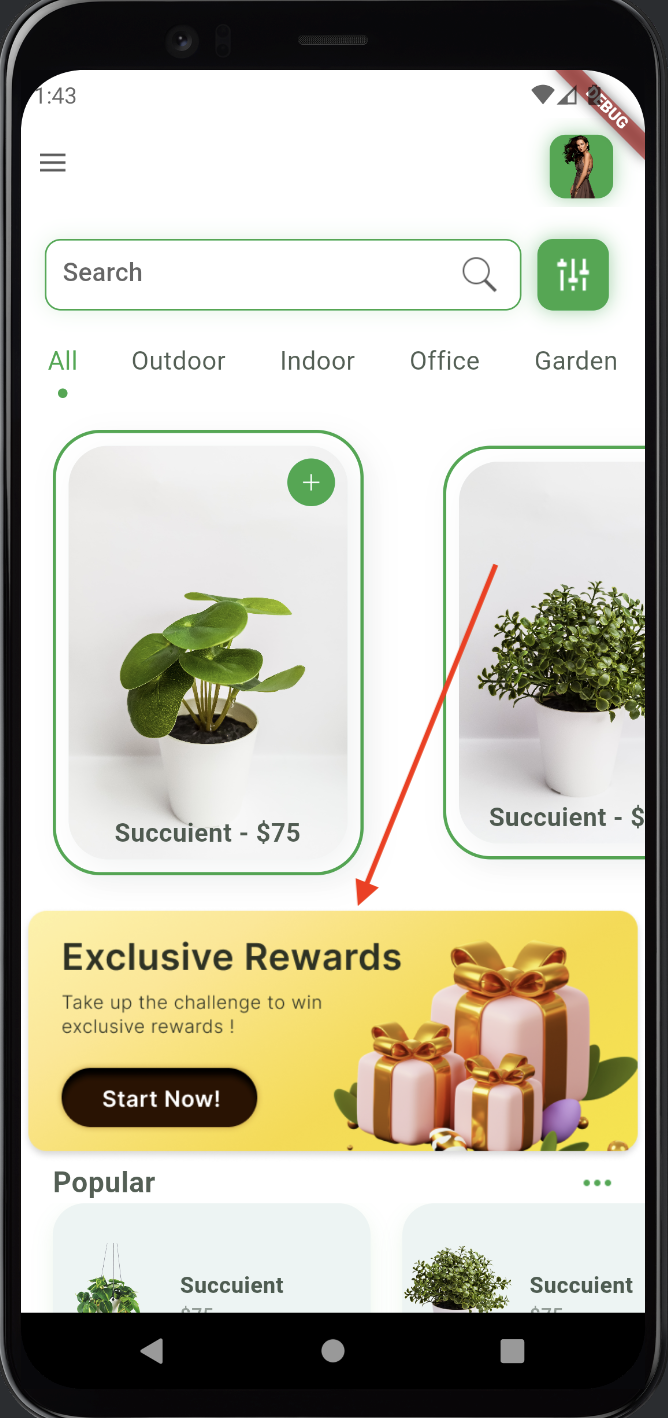Image resolution: width=668 pixels, height=1418 pixels.
Task: Open the hamburger drawer menu
Action: (53, 163)
